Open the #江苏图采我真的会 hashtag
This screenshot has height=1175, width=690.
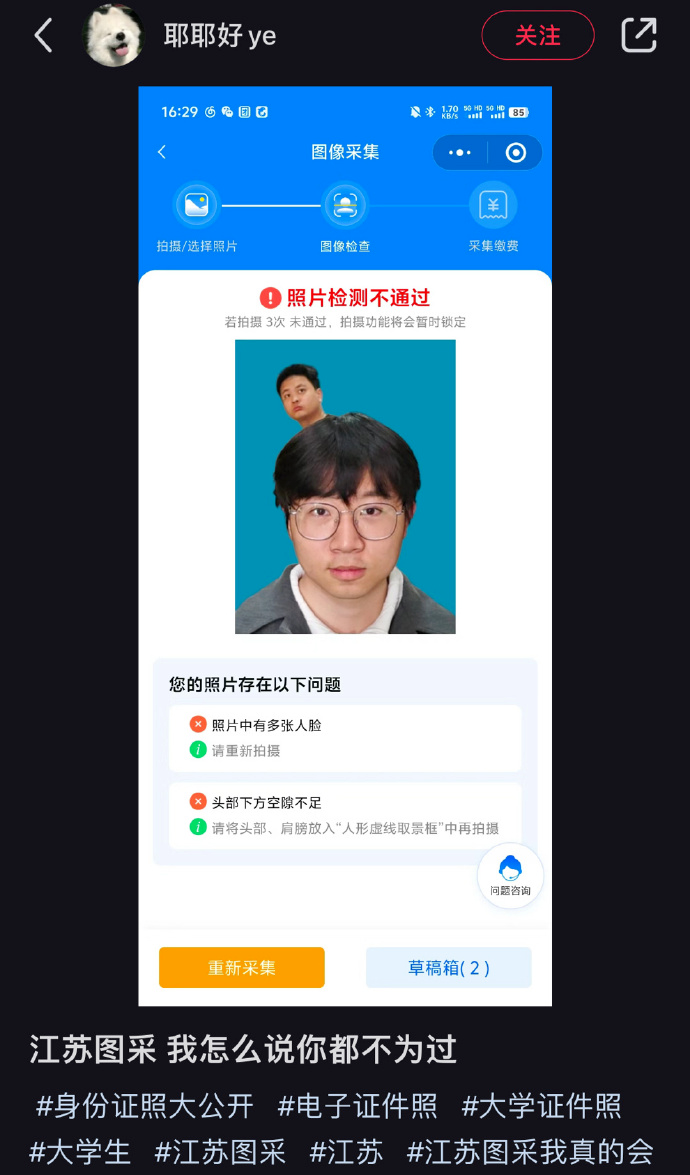[x=530, y=1152]
